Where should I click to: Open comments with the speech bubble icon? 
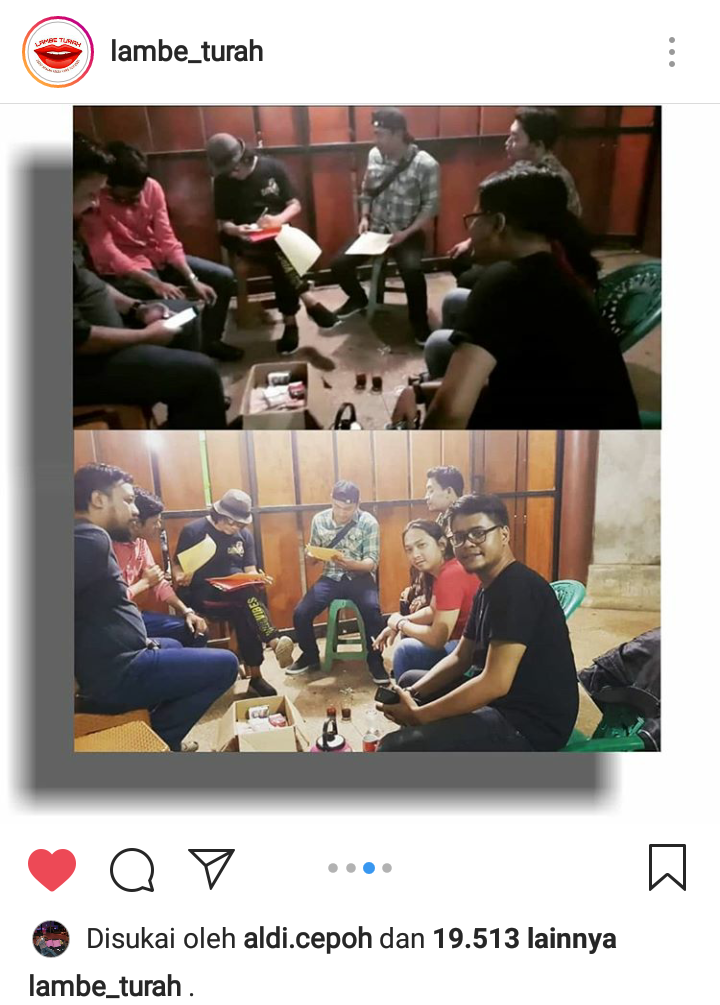click(x=132, y=869)
